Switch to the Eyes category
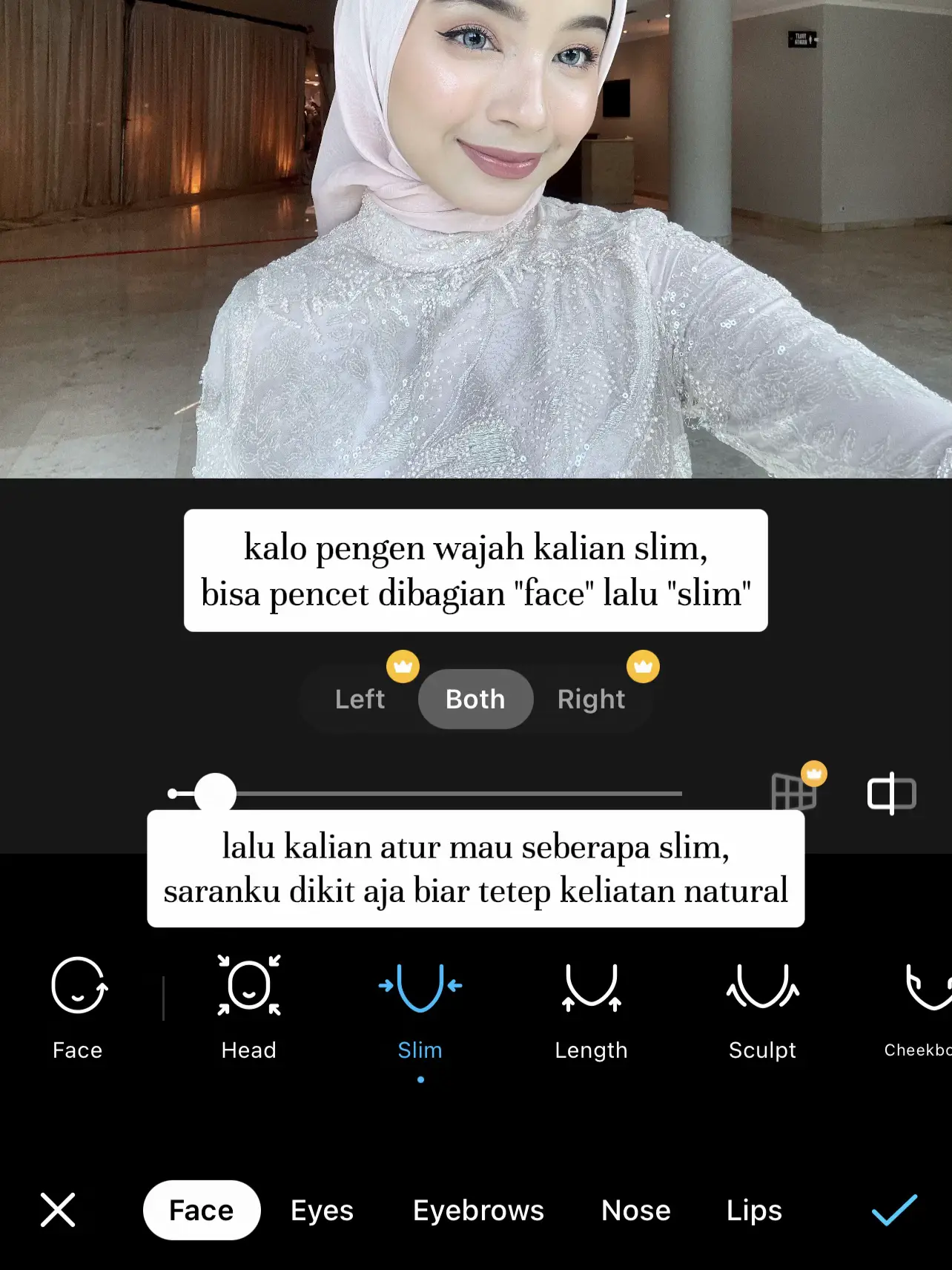The image size is (952, 1270). point(322,1210)
